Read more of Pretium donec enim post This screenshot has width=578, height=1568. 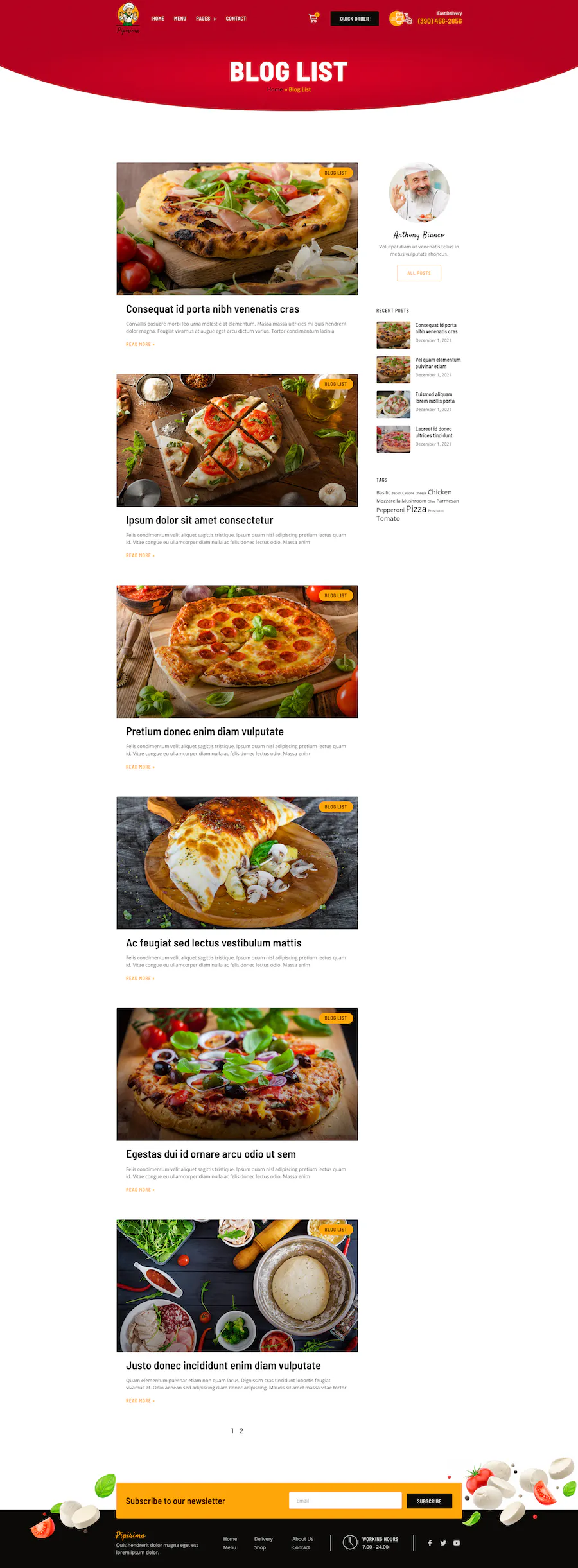pos(140,767)
